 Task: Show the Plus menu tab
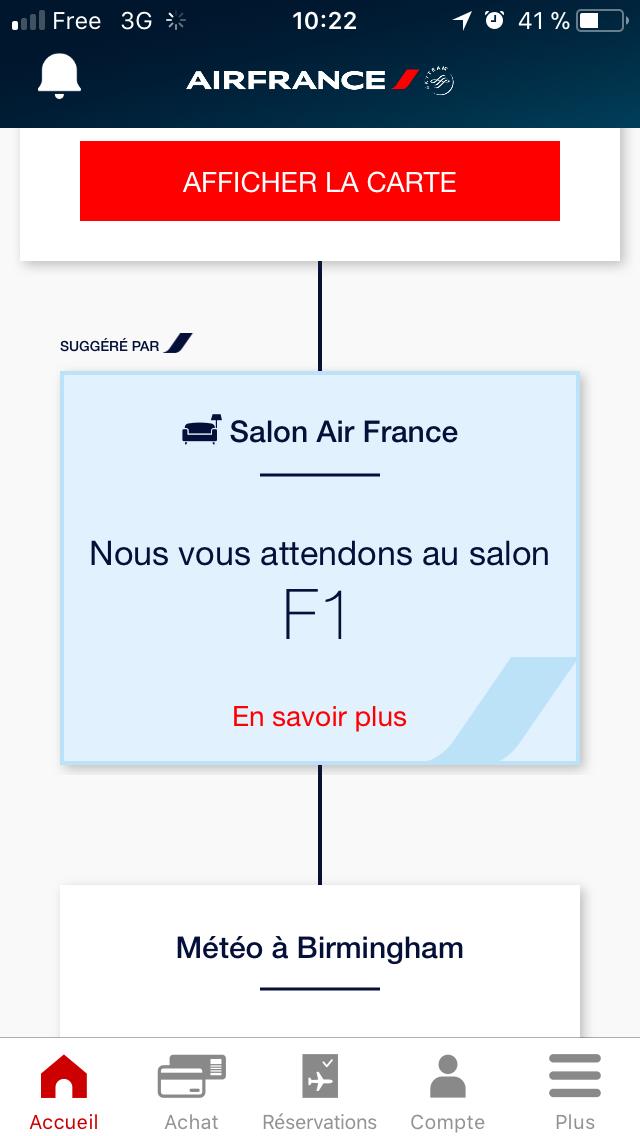pyautogui.click(x=575, y=1090)
